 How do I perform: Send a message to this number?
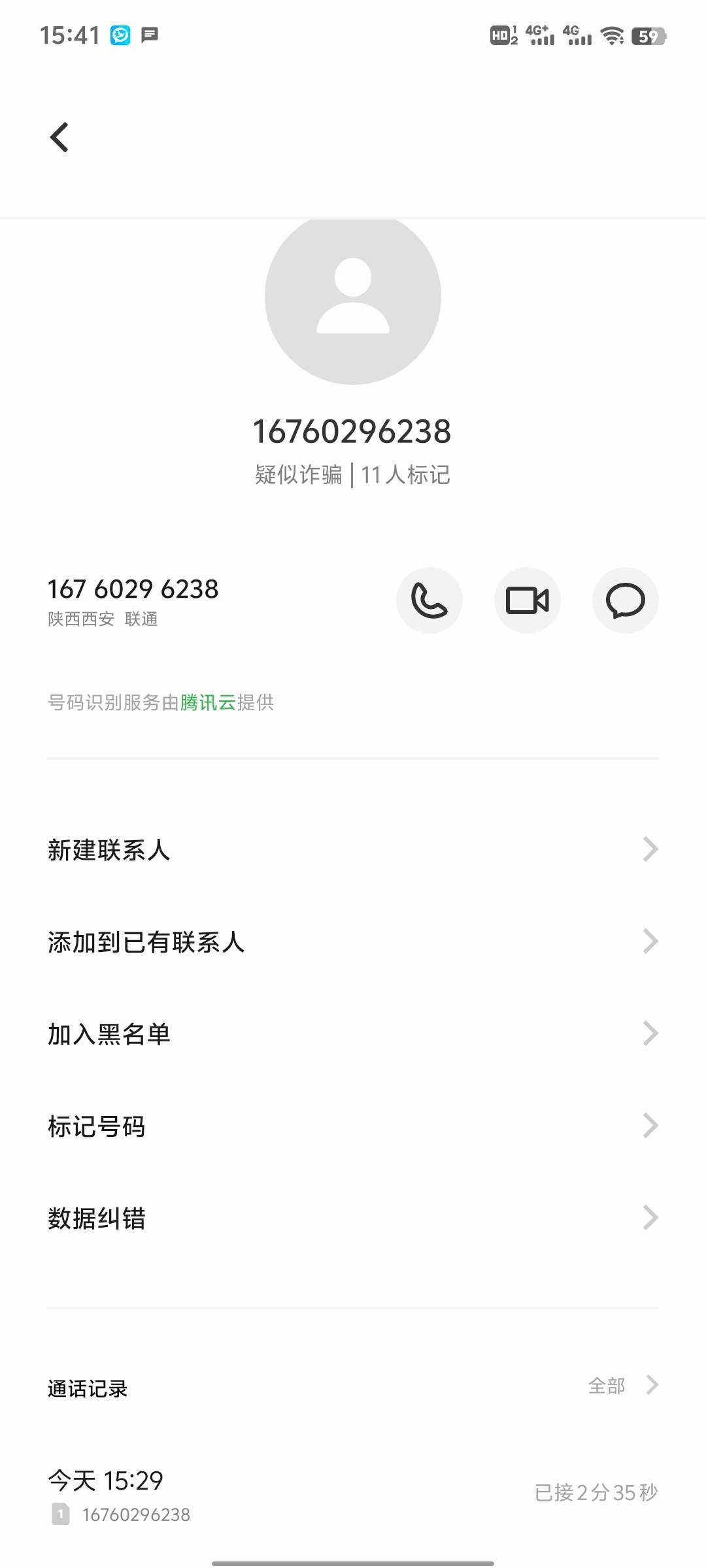pyautogui.click(x=626, y=600)
